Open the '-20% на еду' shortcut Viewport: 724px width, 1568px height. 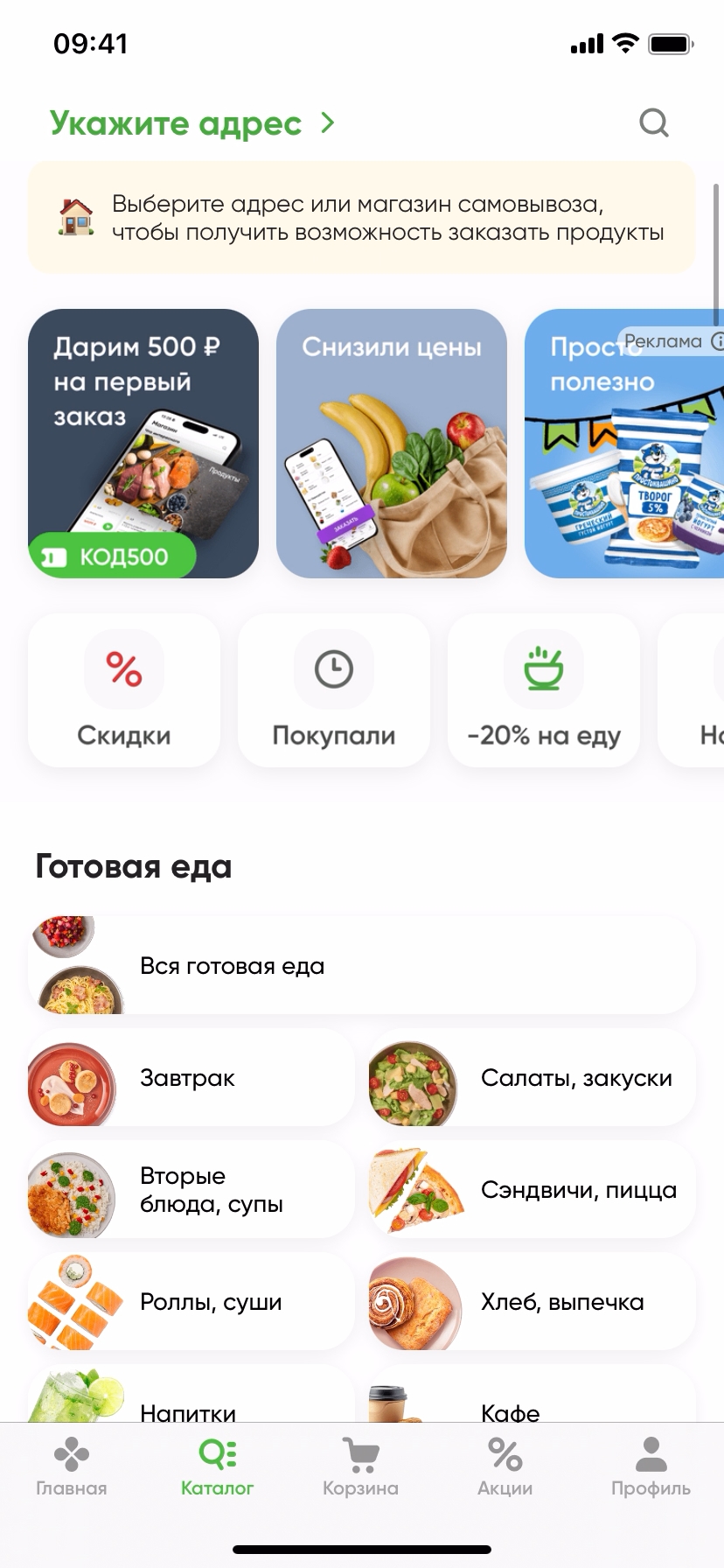tap(544, 690)
